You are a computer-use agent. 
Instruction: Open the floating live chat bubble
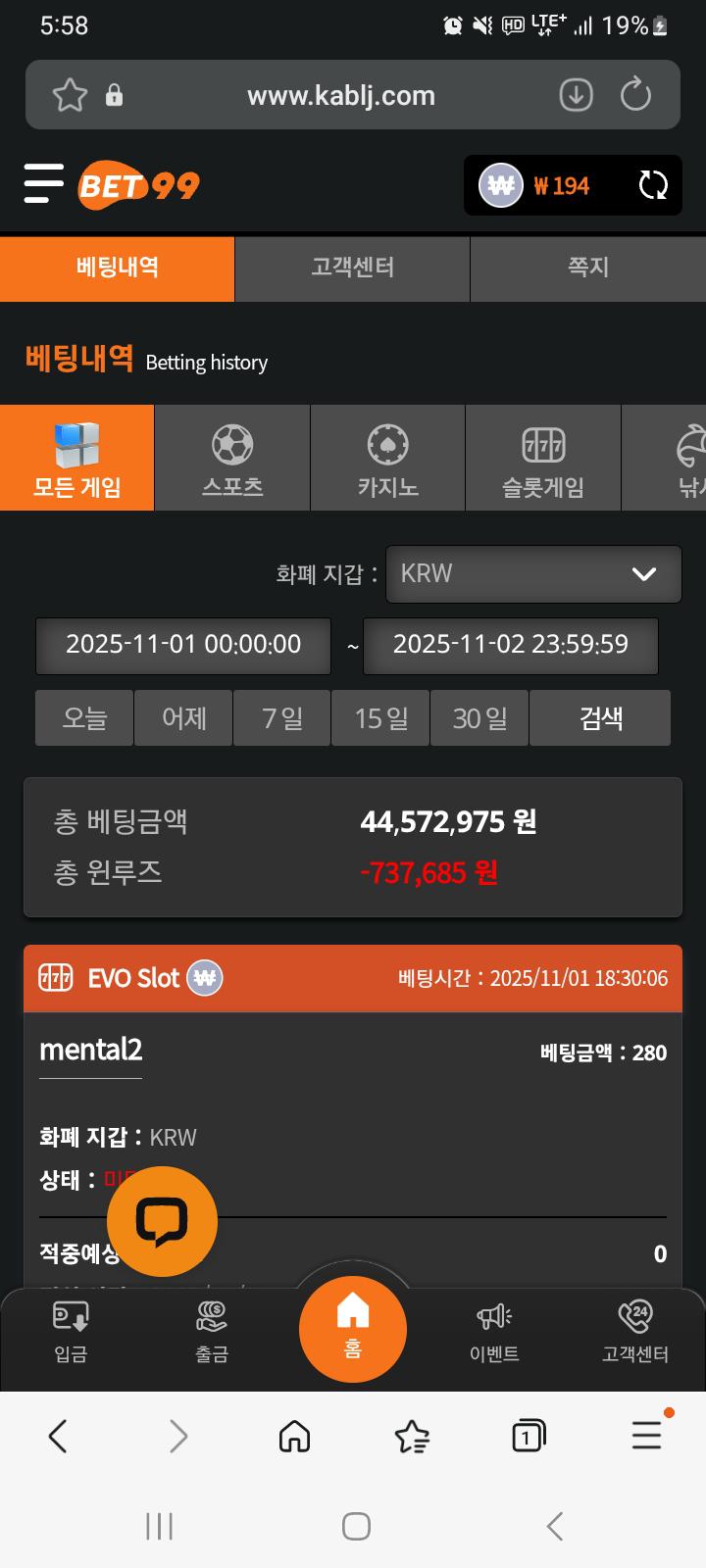click(x=162, y=1221)
